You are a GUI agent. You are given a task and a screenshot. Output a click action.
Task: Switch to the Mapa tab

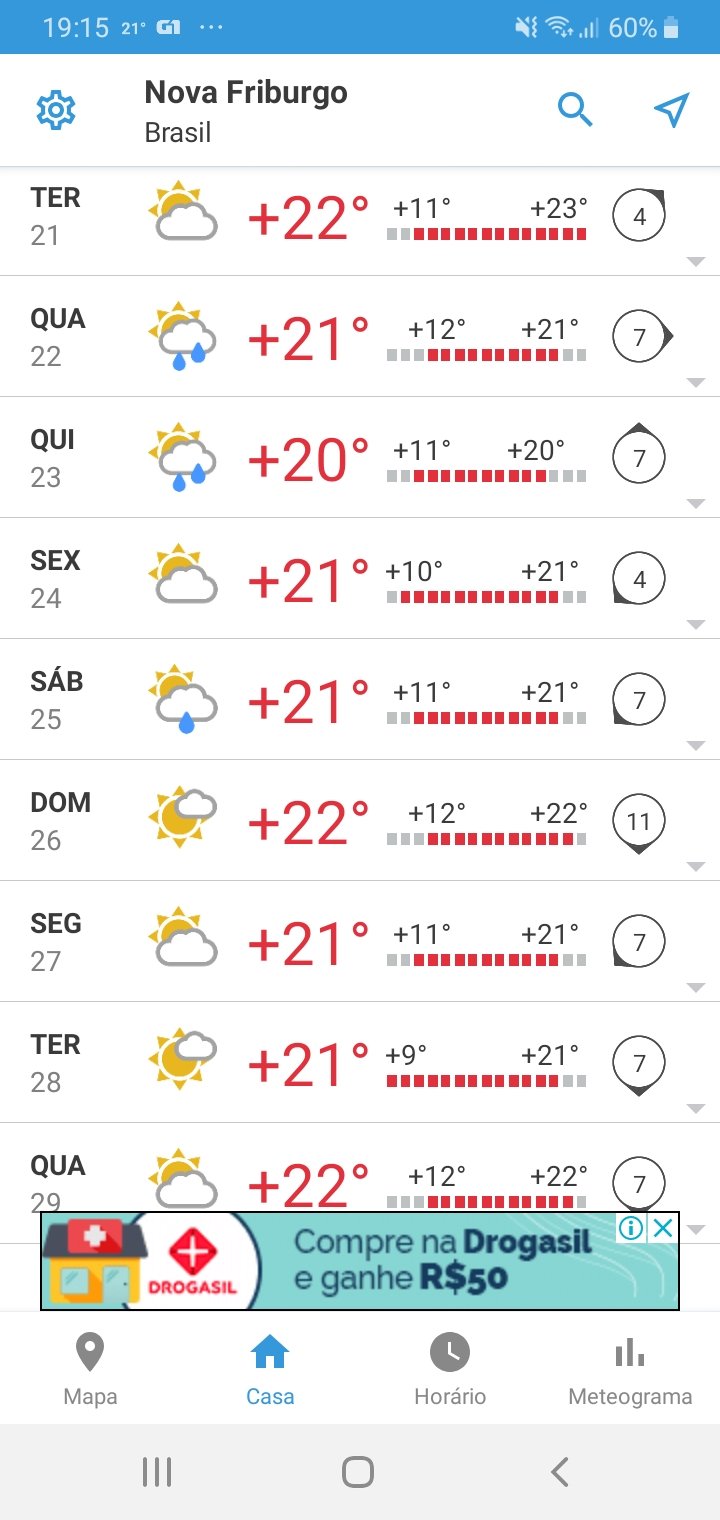(x=90, y=1368)
